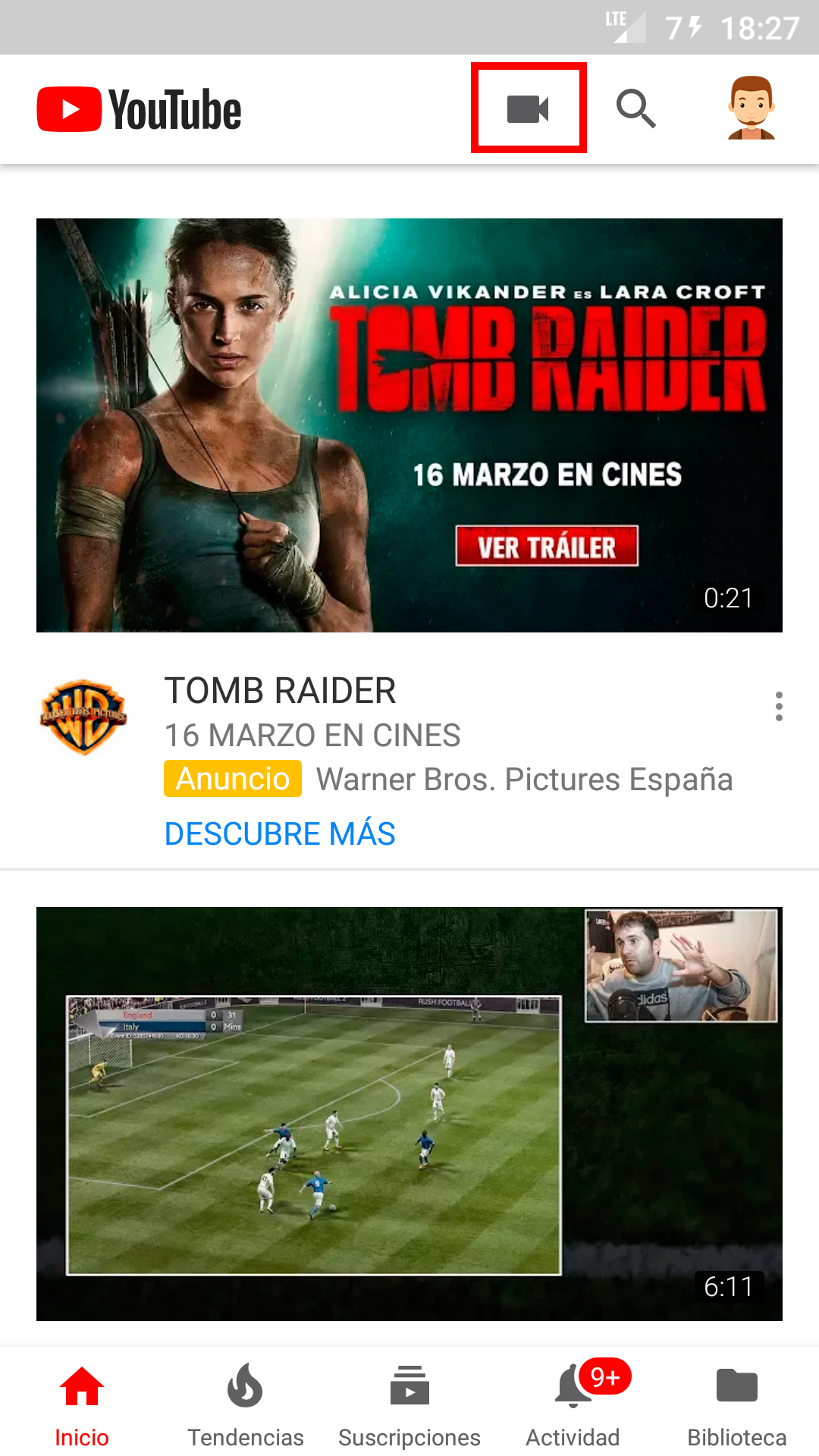Switch to the Tendencias tab
This screenshot has width=819, height=1456.
point(246,1405)
